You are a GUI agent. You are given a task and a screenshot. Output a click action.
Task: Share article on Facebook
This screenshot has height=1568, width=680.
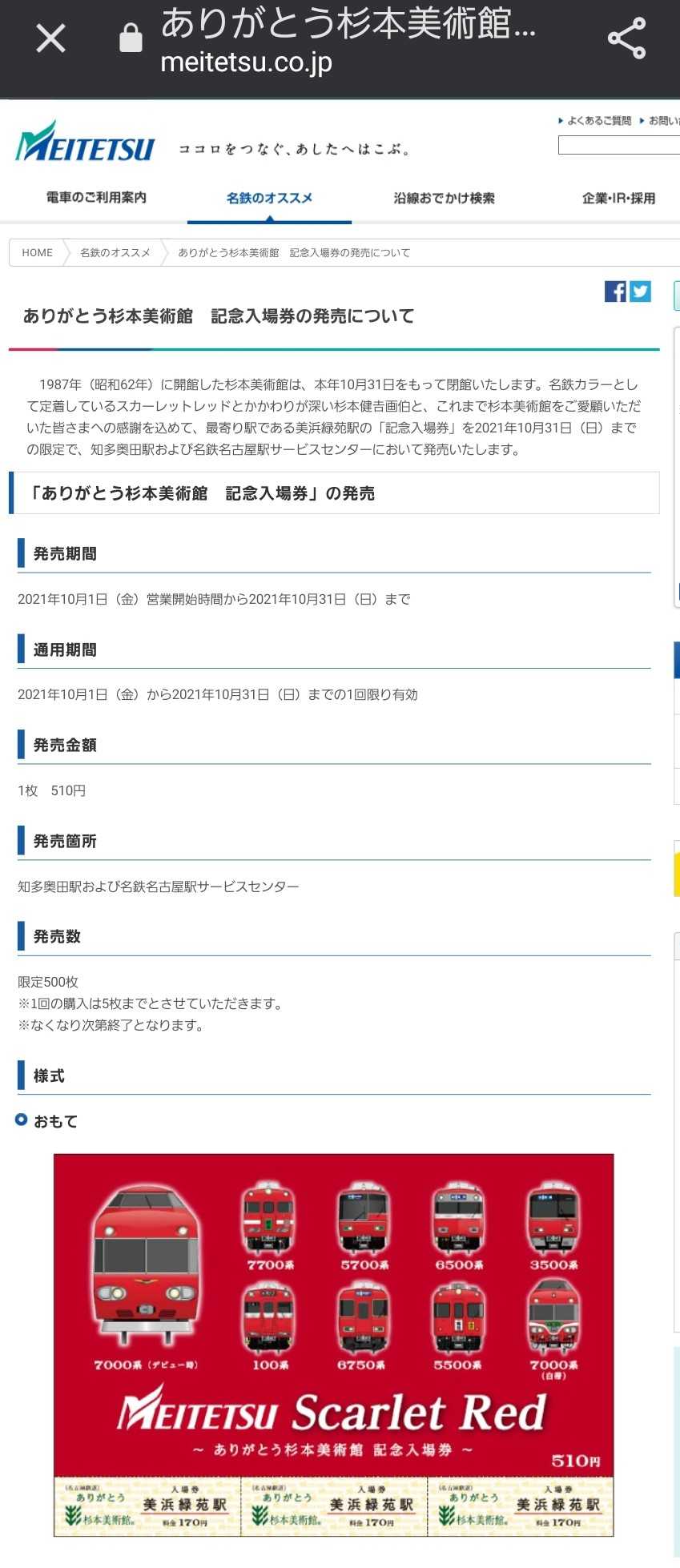click(x=615, y=291)
